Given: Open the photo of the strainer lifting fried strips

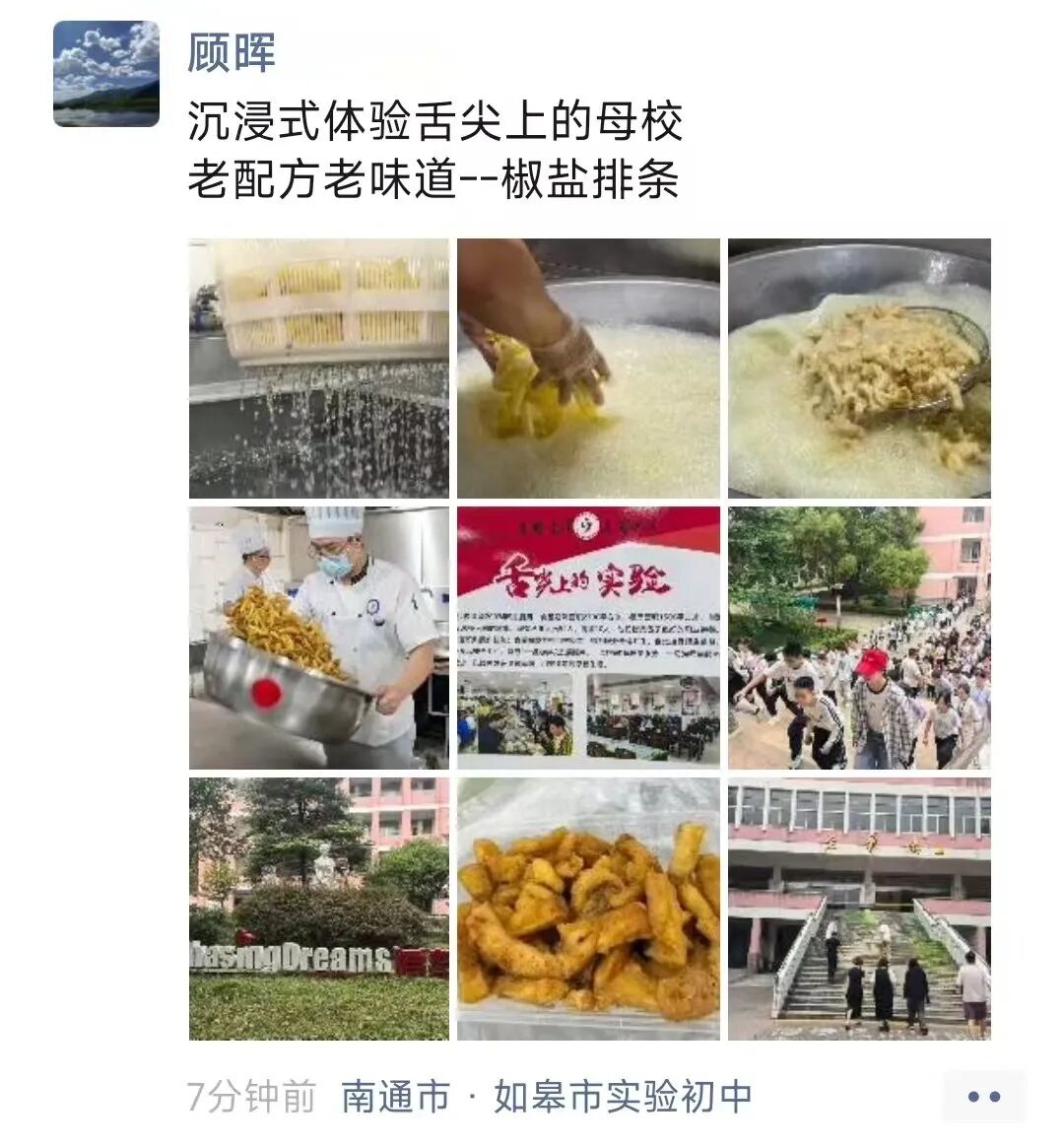Looking at the screenshot, I should pos(859,369).
